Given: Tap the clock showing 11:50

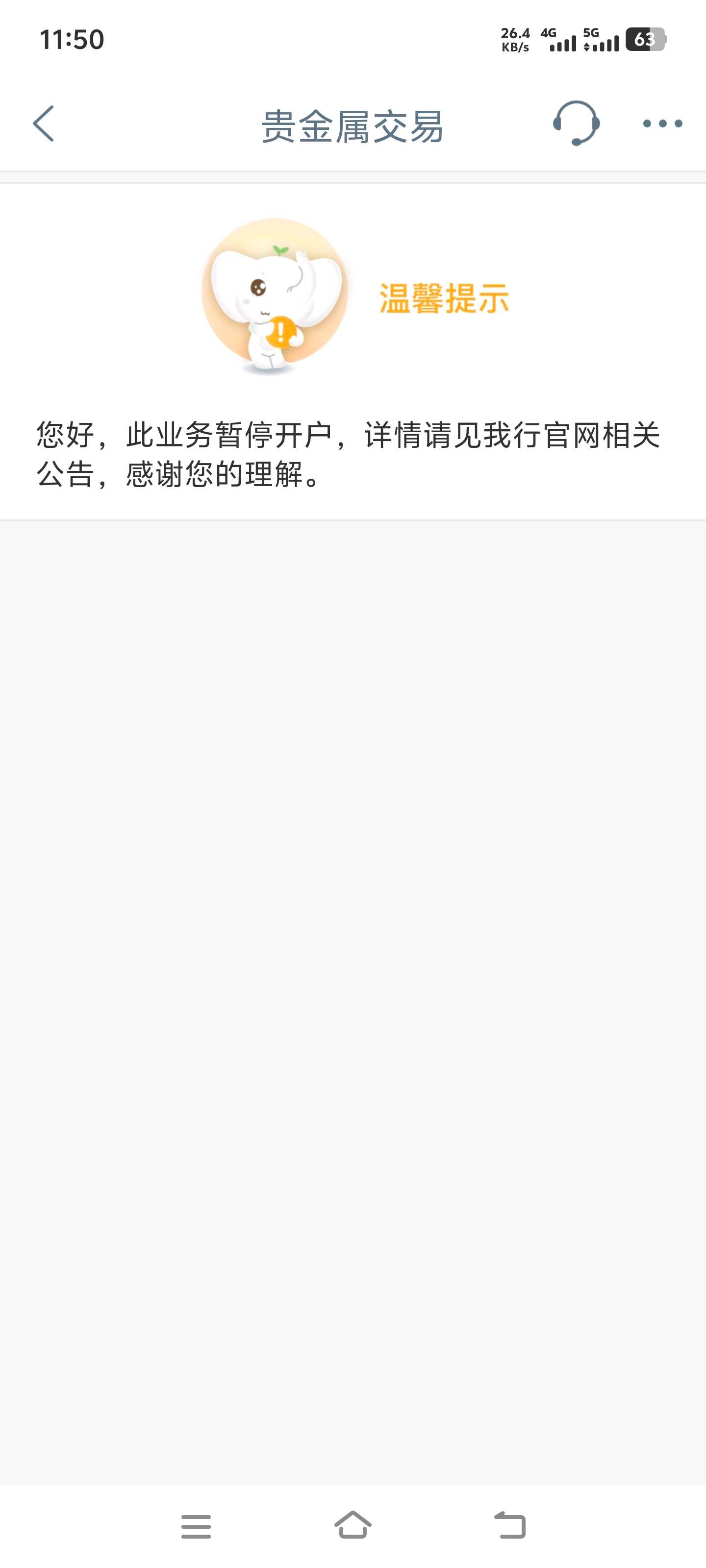Looking at the screenshot, I should point(73,40).
